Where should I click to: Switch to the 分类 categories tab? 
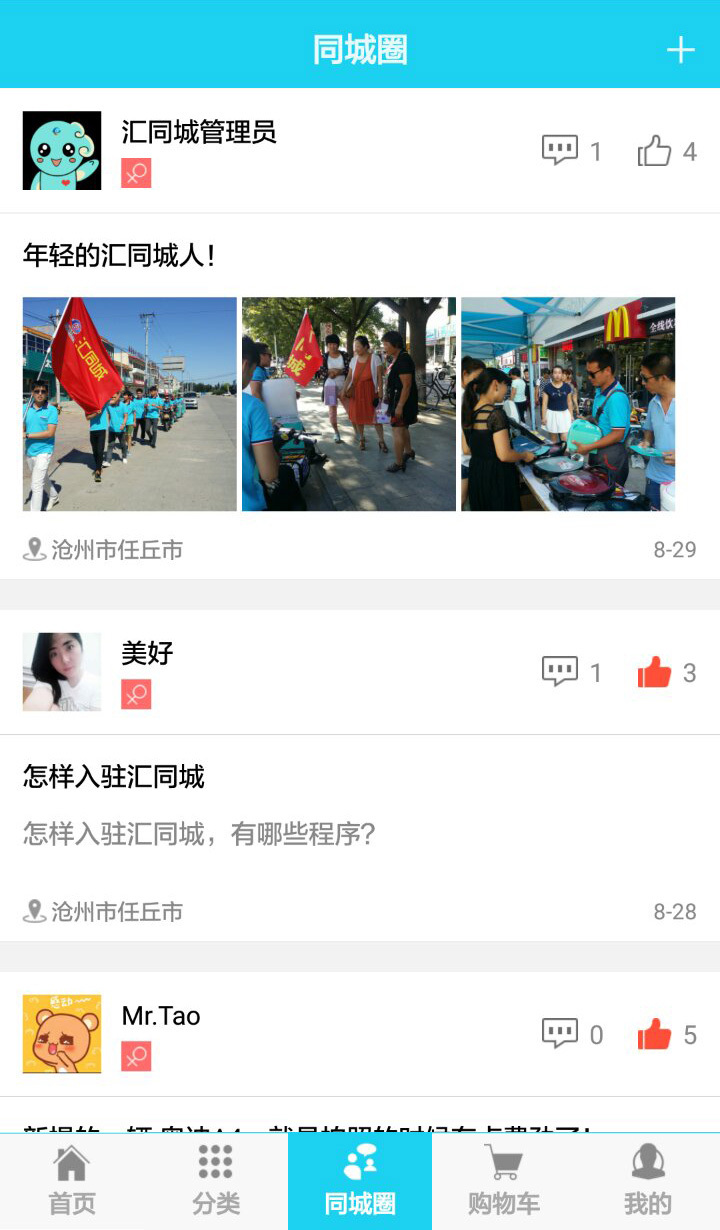(x=216, y=1181)
